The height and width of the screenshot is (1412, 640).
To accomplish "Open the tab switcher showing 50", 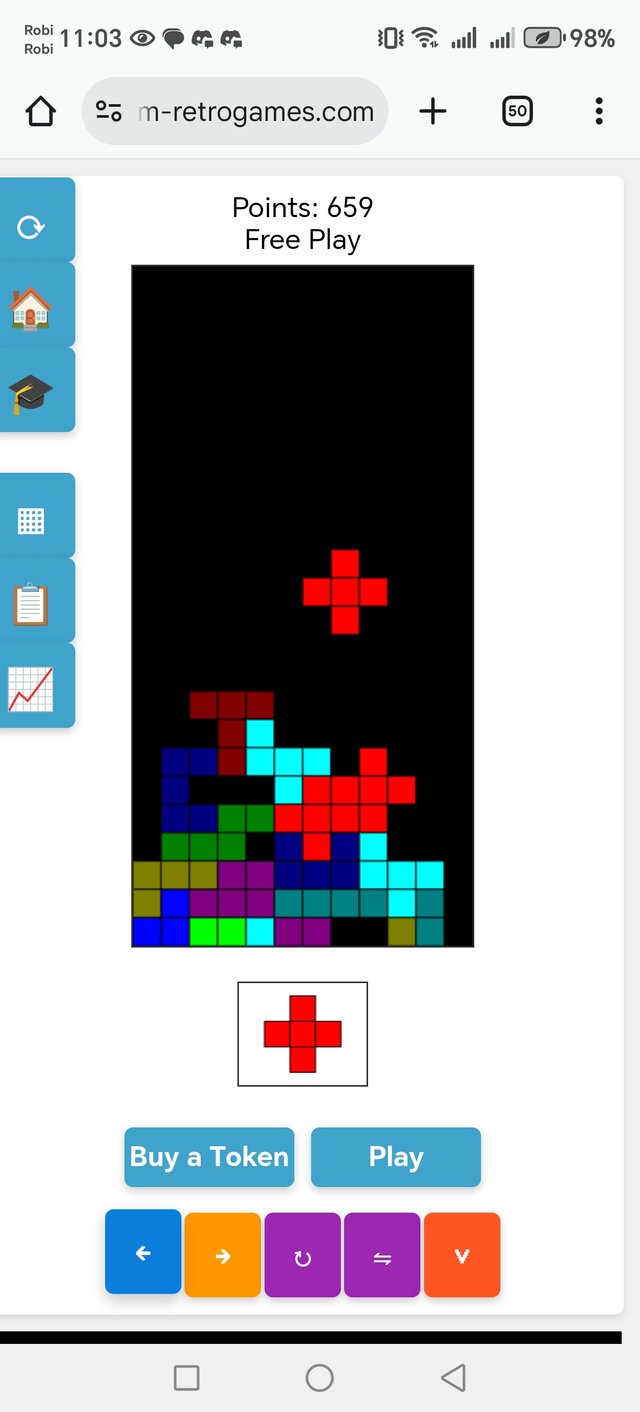I will click(x=517, y=111).
